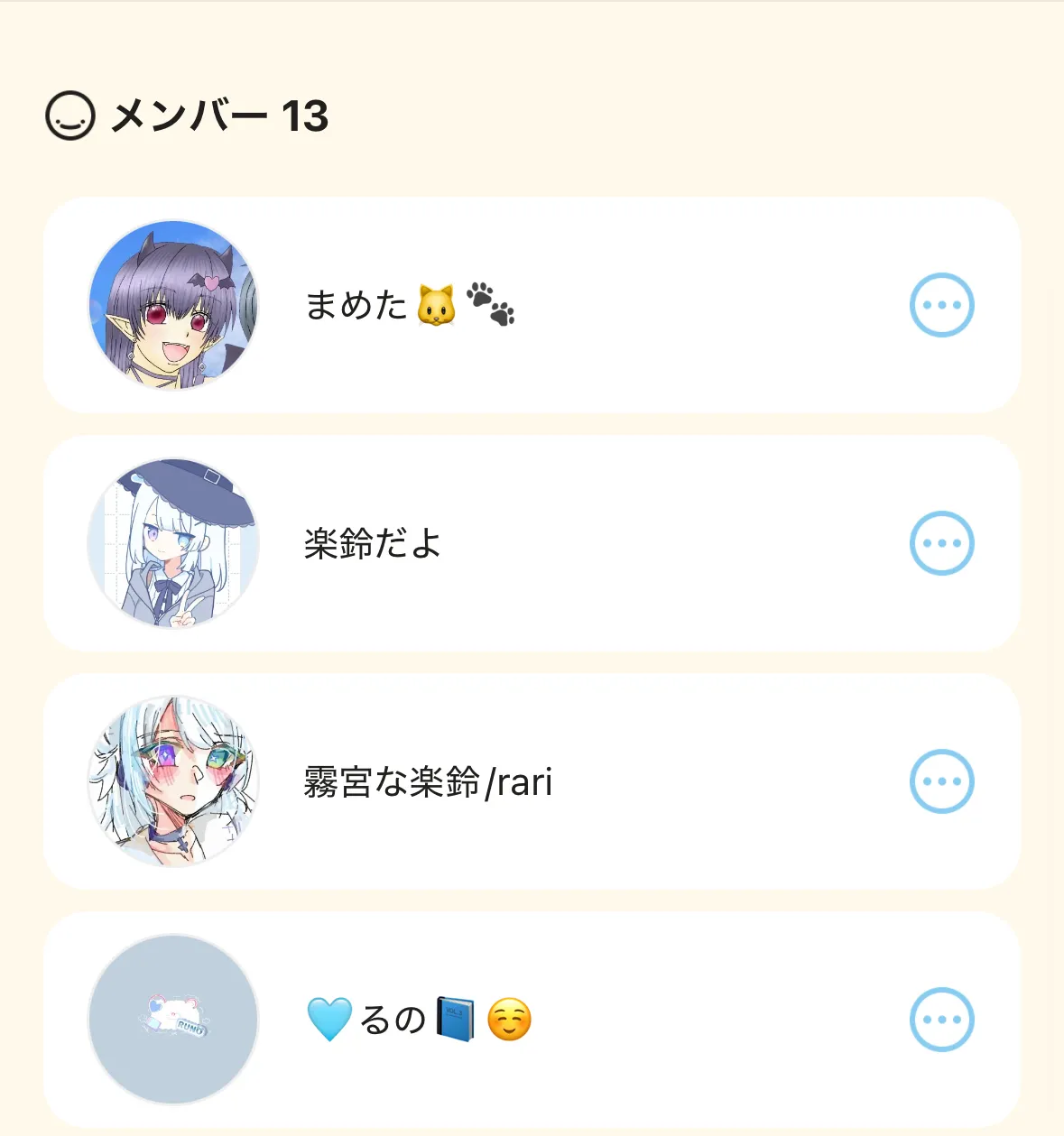Open the more options for 霧宮な楽鈴/rari
Image resolution: width=1064 pixels, height=1136 pixels.
[941, 781]
